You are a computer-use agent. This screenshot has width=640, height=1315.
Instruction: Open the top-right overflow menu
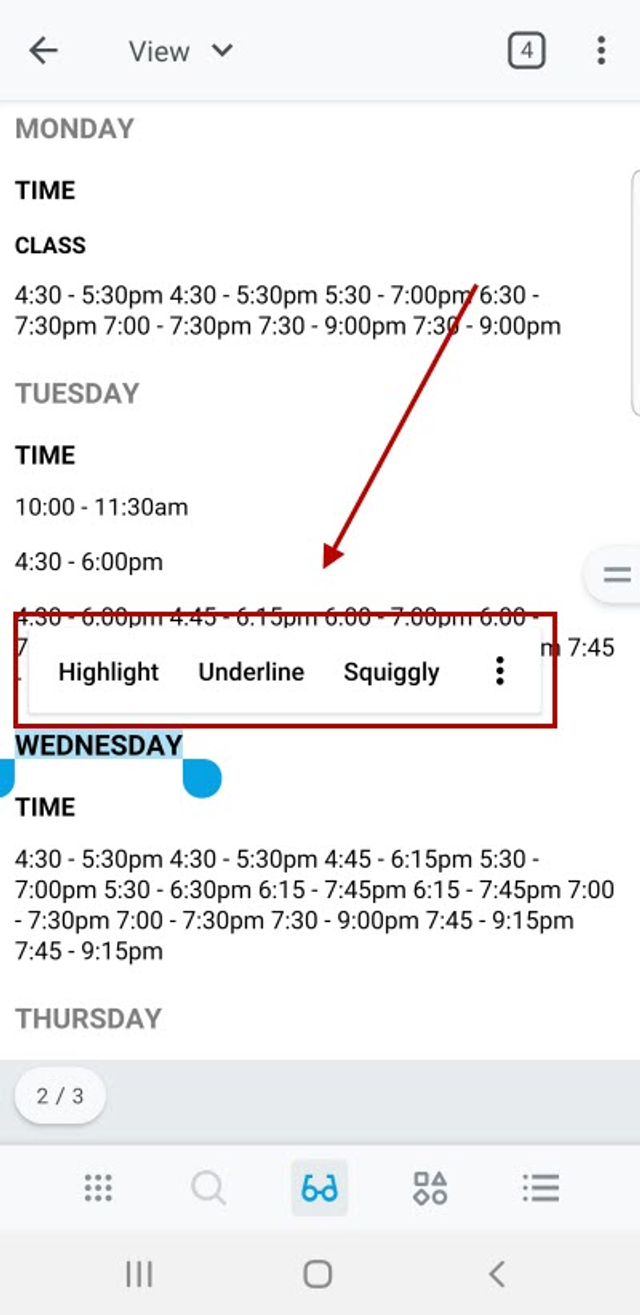pos(600,51)
